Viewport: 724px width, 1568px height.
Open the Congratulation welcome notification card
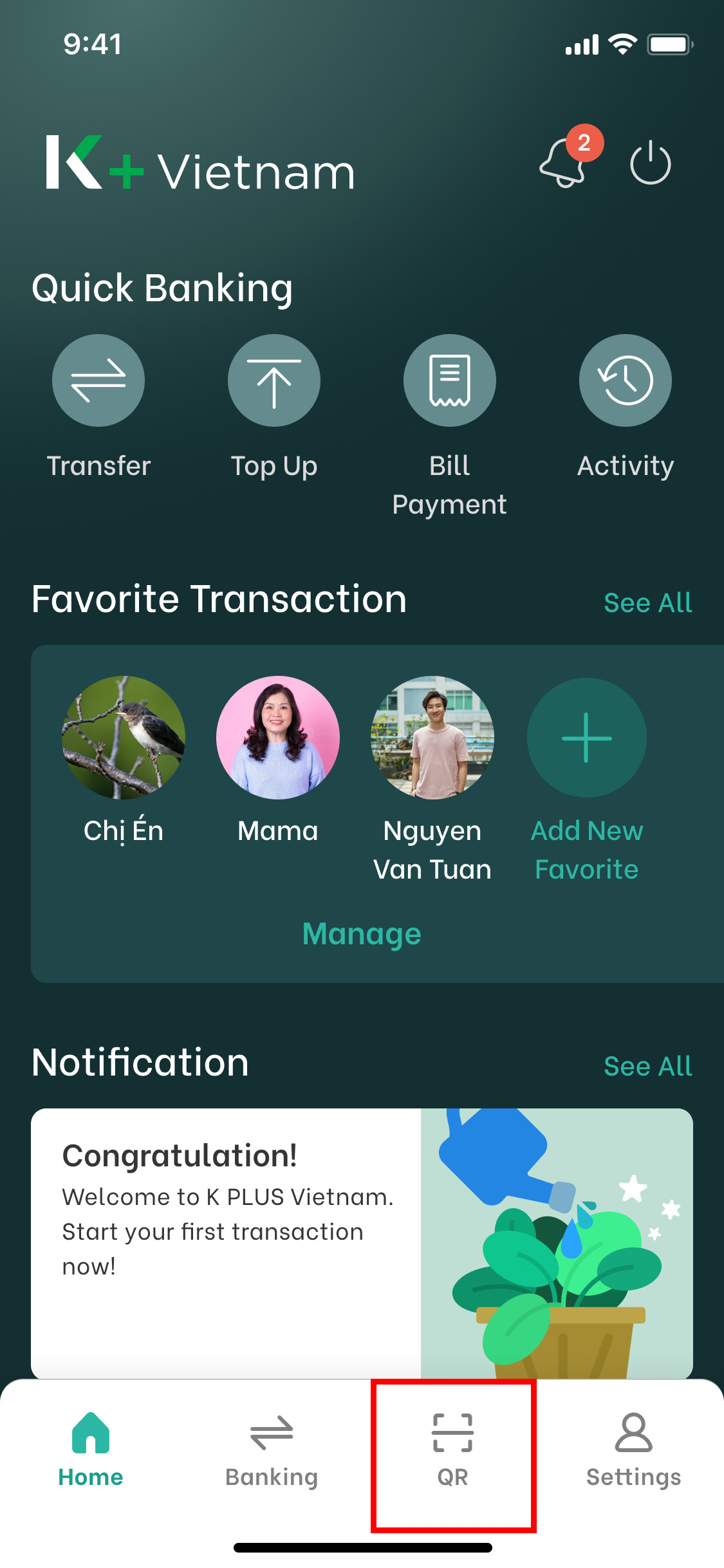(x=362, y=1242)
